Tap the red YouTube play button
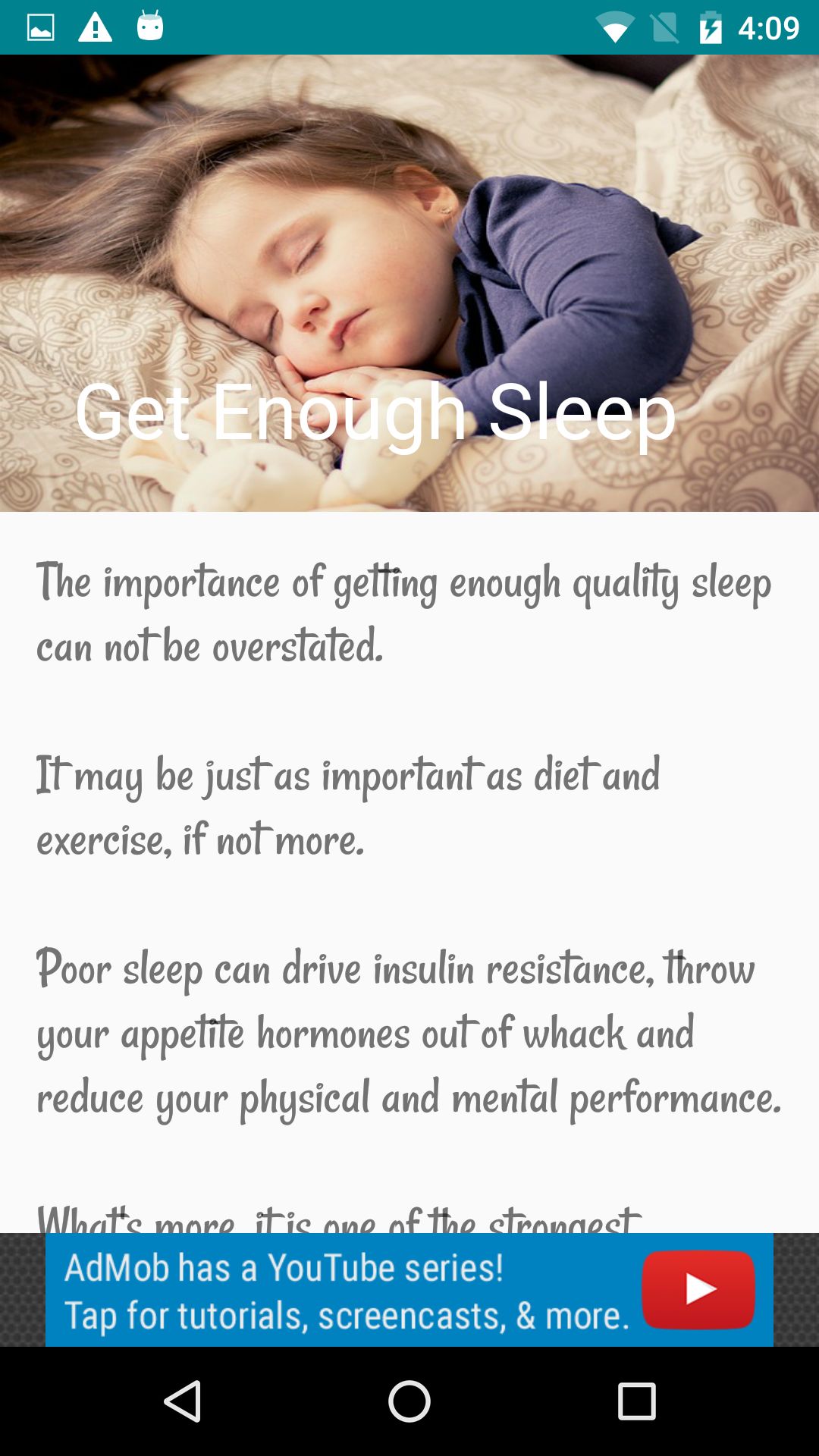This screenshot has height=1456, width=819. click(x=698, y=1289)
